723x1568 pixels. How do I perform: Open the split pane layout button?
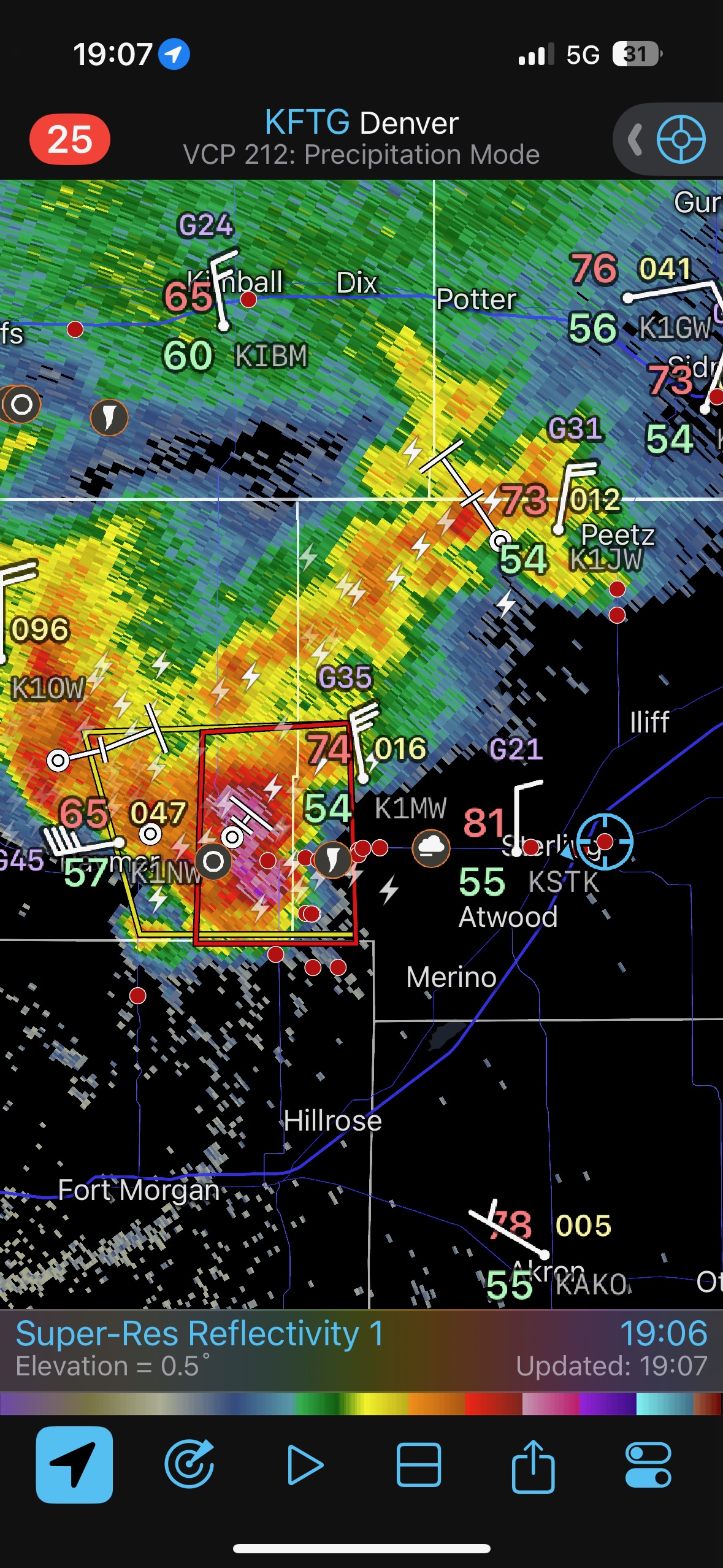pos(419,1464)
